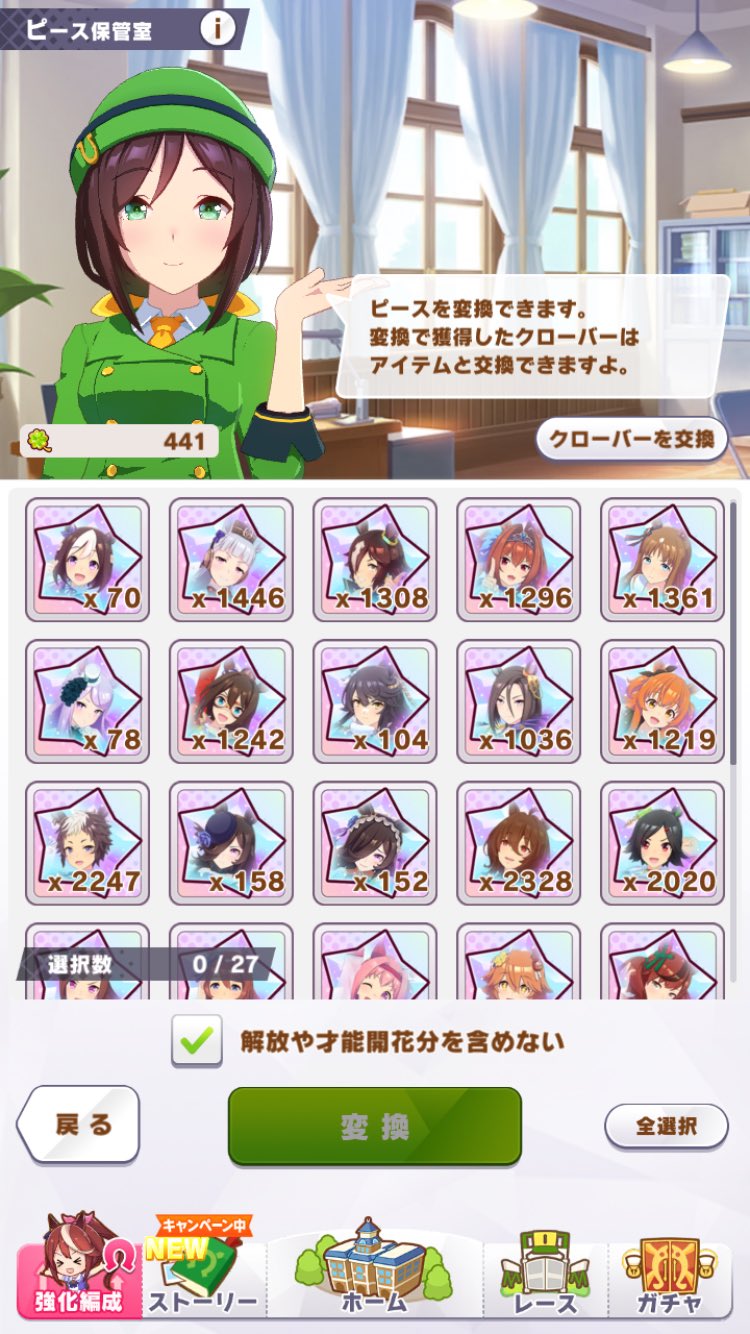Choose the piece tile with x2020
Image resolution: width=750 pixels, height=1334 pixels.
(x=663, y=843)
